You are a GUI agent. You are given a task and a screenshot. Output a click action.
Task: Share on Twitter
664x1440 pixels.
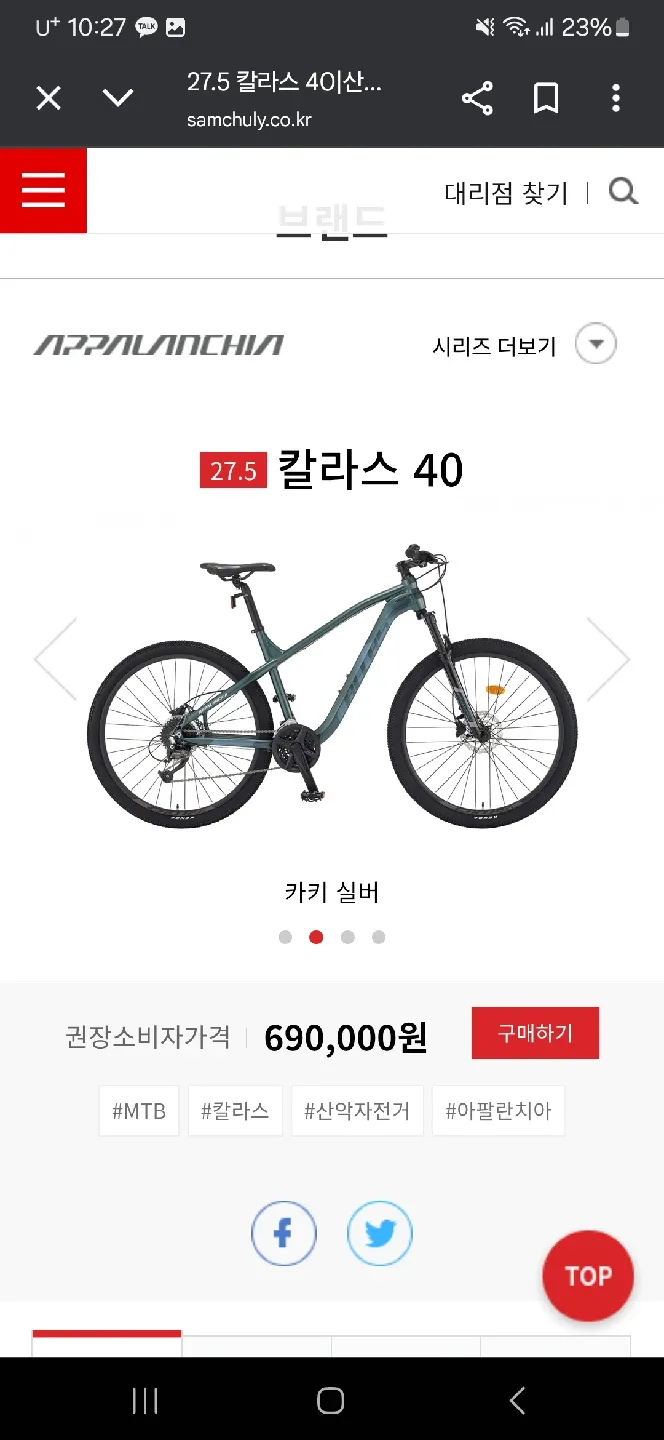pyautogui.click(x=379, y=1233)
